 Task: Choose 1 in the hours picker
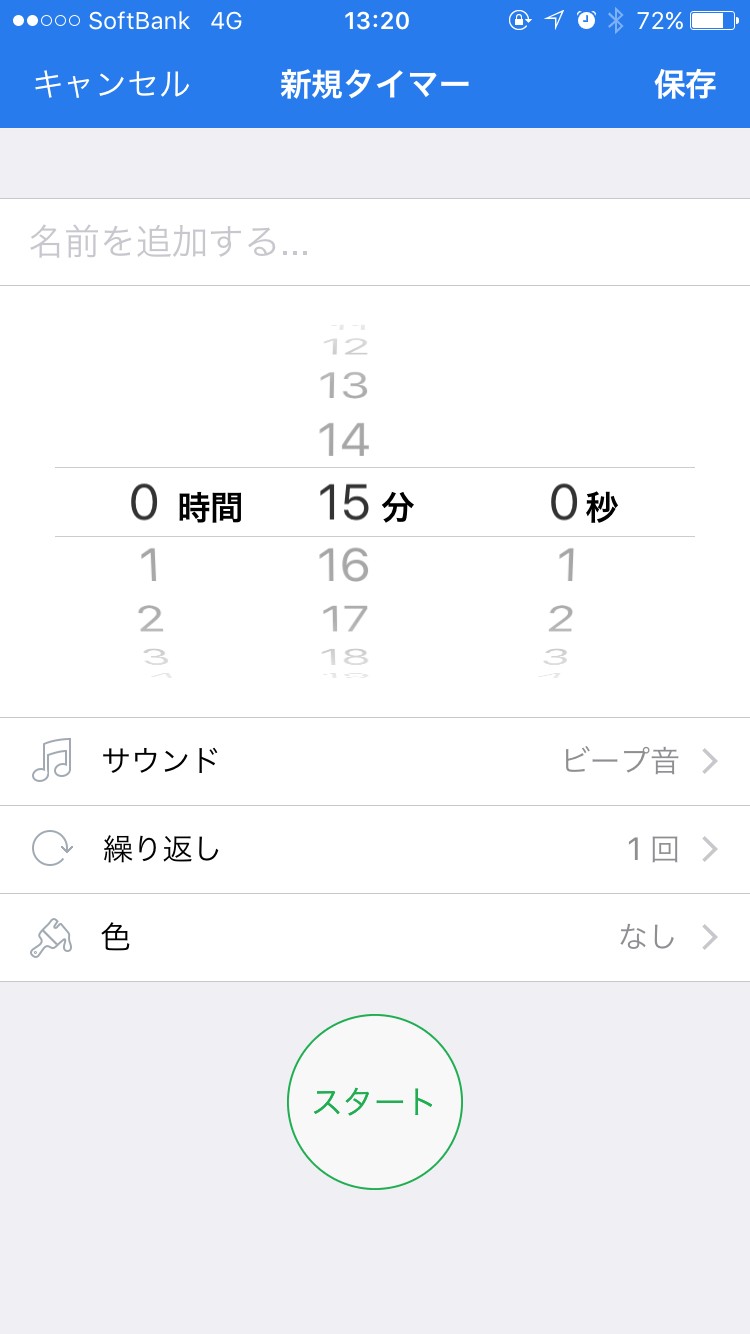pyautogui.click(x=150, y=566)
